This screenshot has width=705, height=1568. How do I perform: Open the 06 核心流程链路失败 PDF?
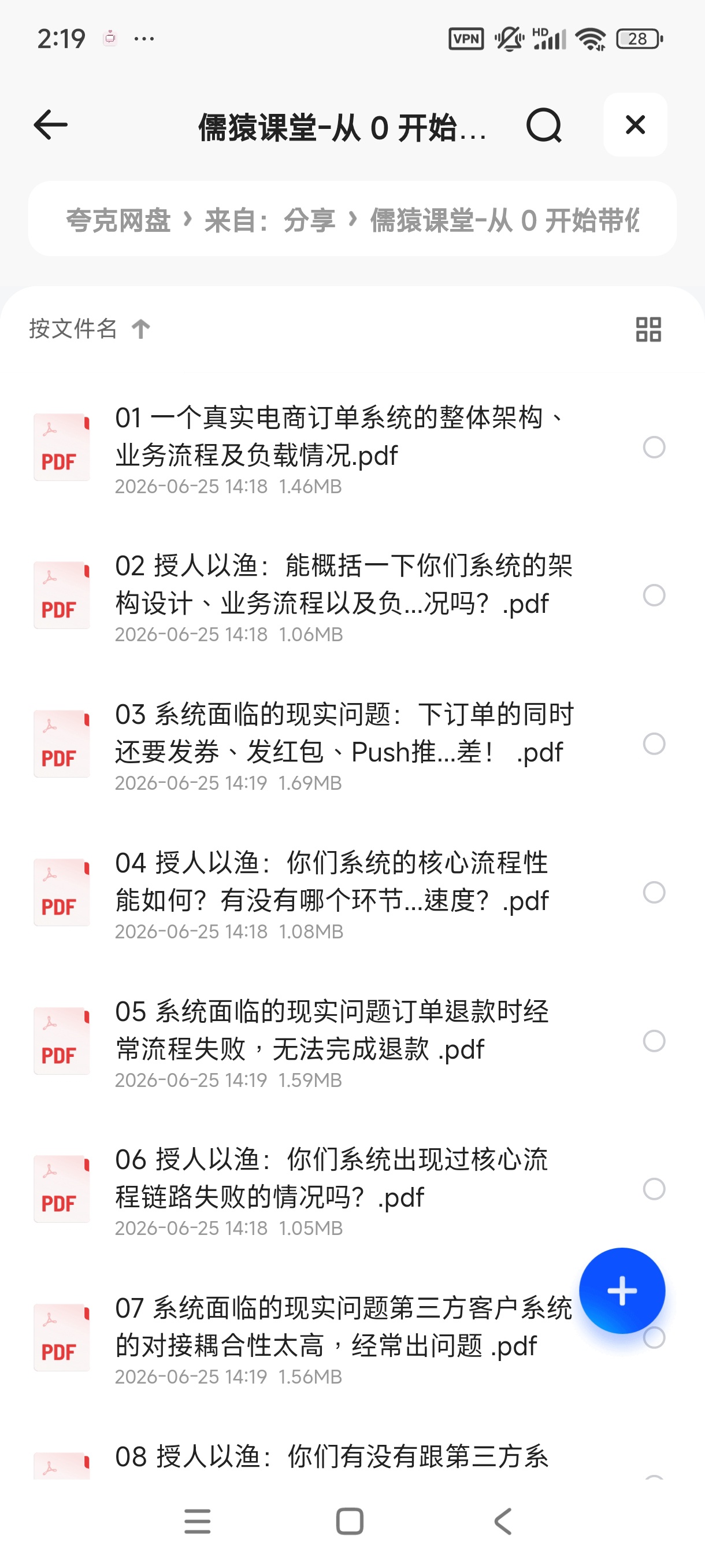tap(340, 1190)
